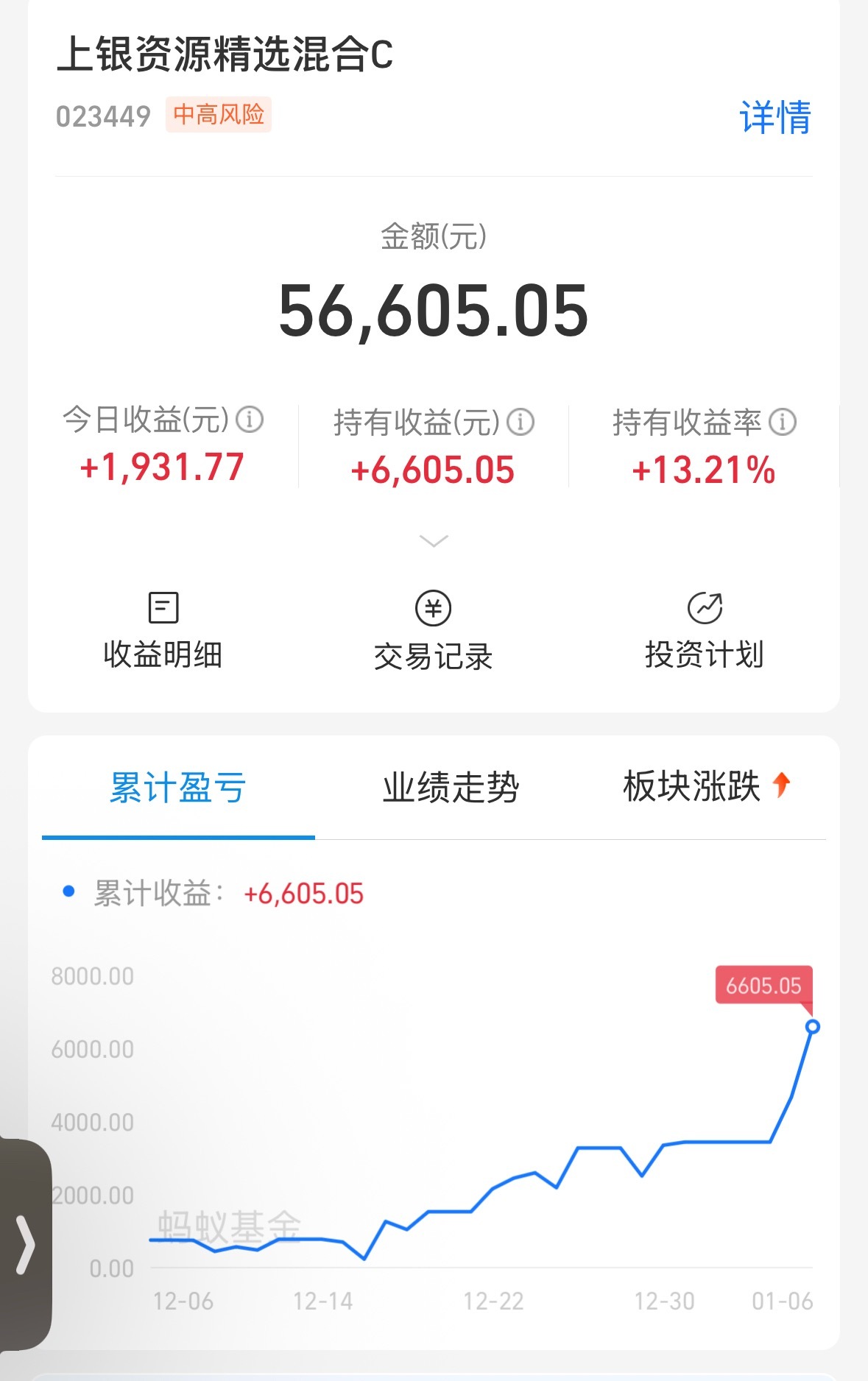
Task: Click blue legend dot before 累计收益
Action: coord(68,892)
